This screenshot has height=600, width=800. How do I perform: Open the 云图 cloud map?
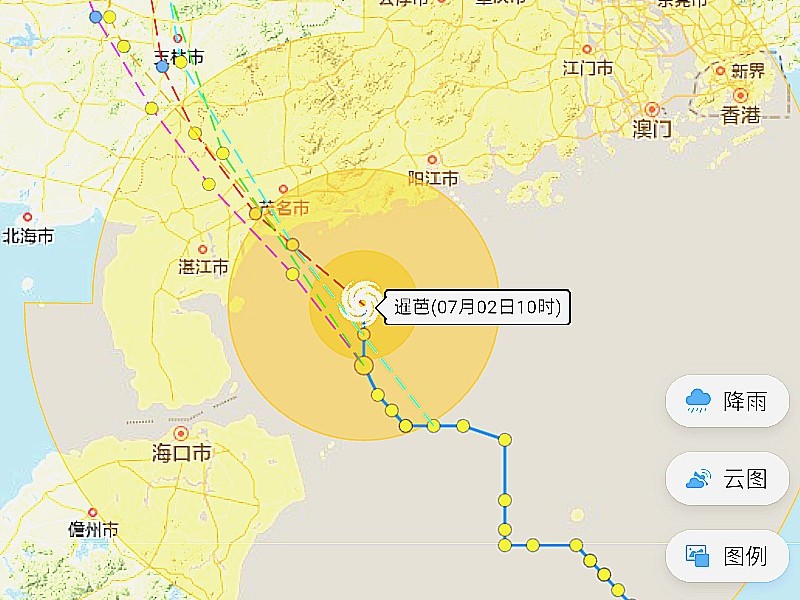pos(727,479)
